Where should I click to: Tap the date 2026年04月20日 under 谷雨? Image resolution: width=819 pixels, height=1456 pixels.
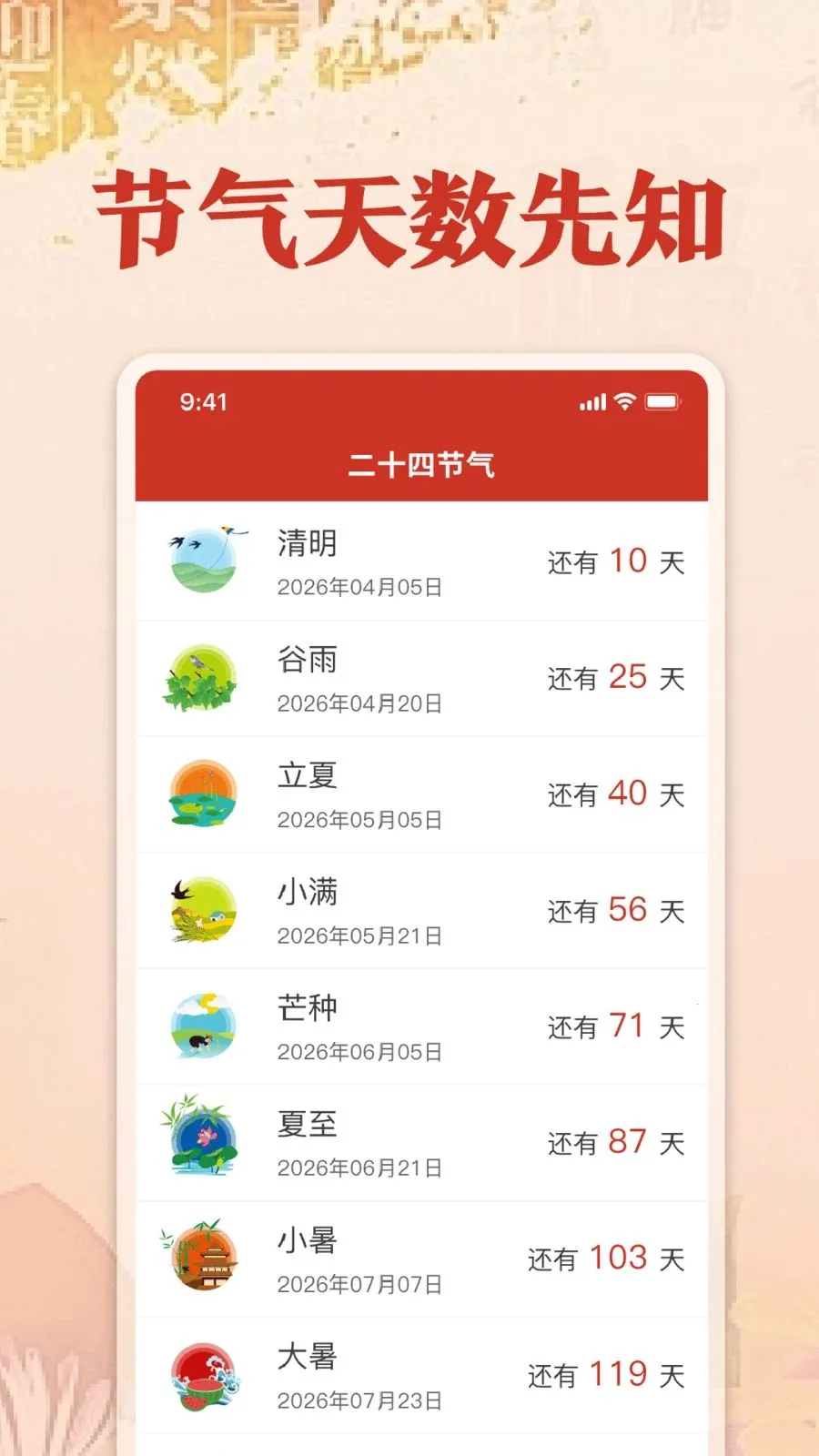pos(360,703)
